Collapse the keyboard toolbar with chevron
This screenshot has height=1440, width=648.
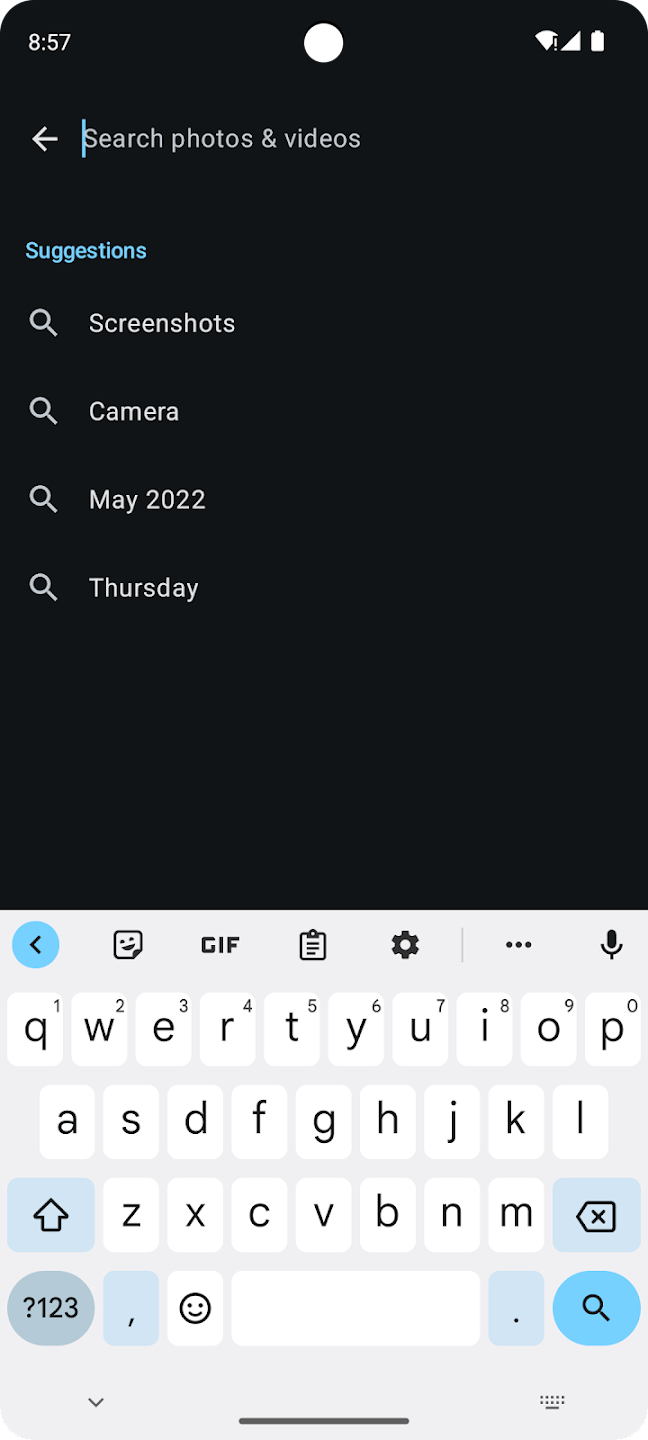tap(36, 944)
